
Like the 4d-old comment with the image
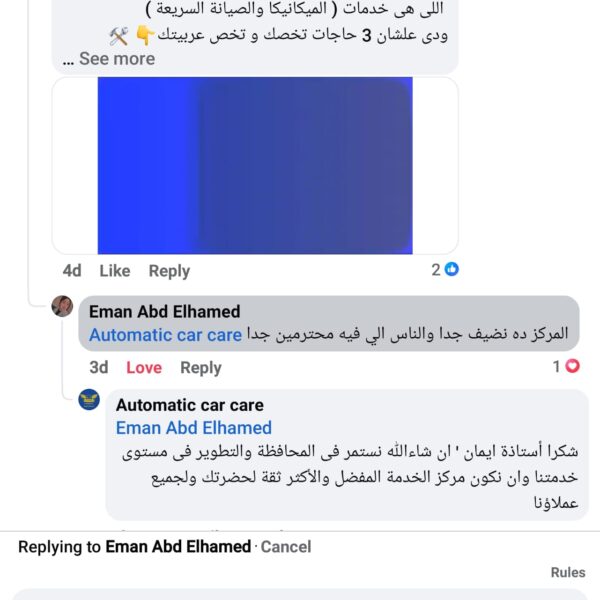pos(115,270)
